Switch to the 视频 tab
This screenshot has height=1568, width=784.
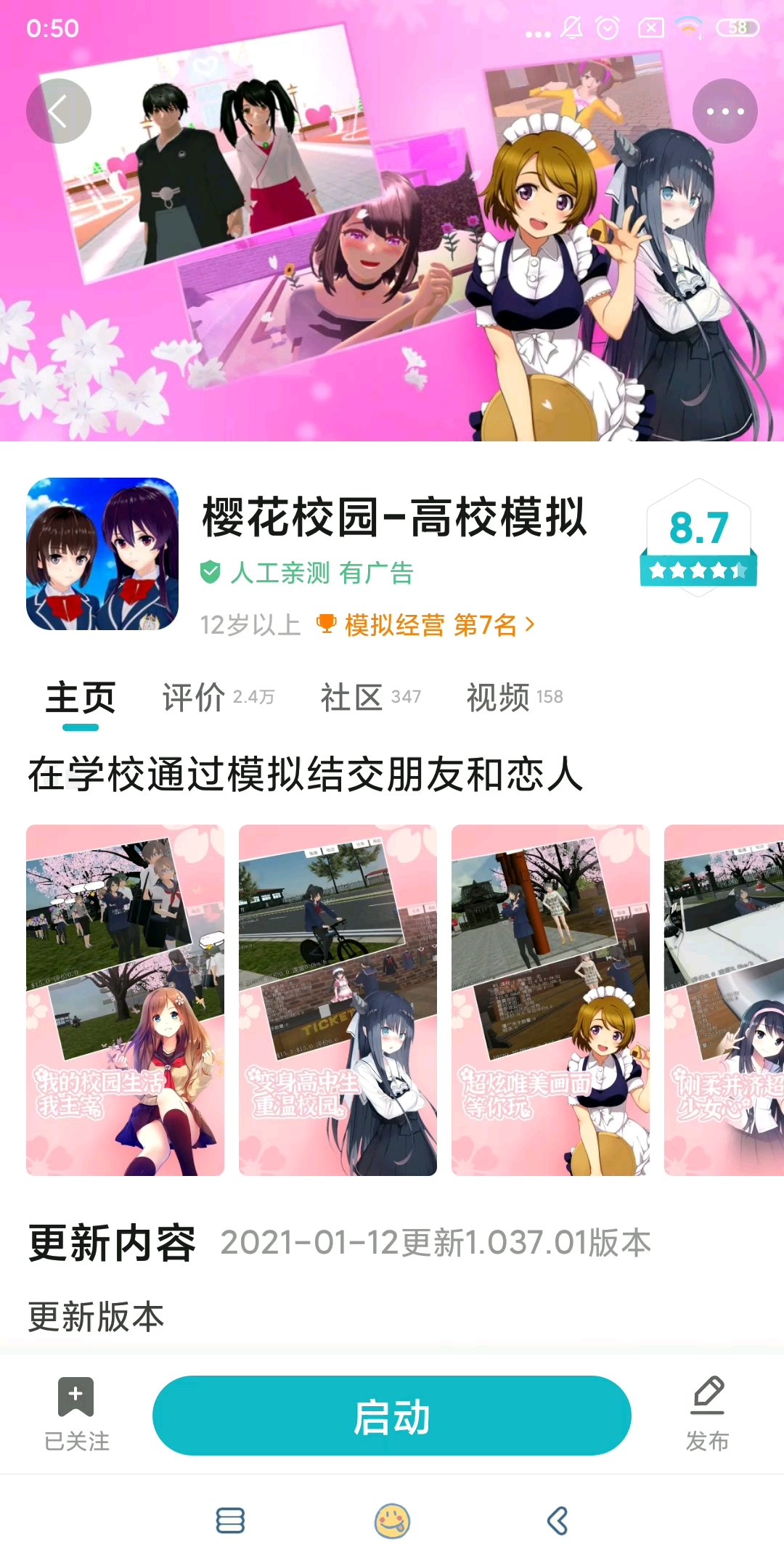tap(514, 698)
